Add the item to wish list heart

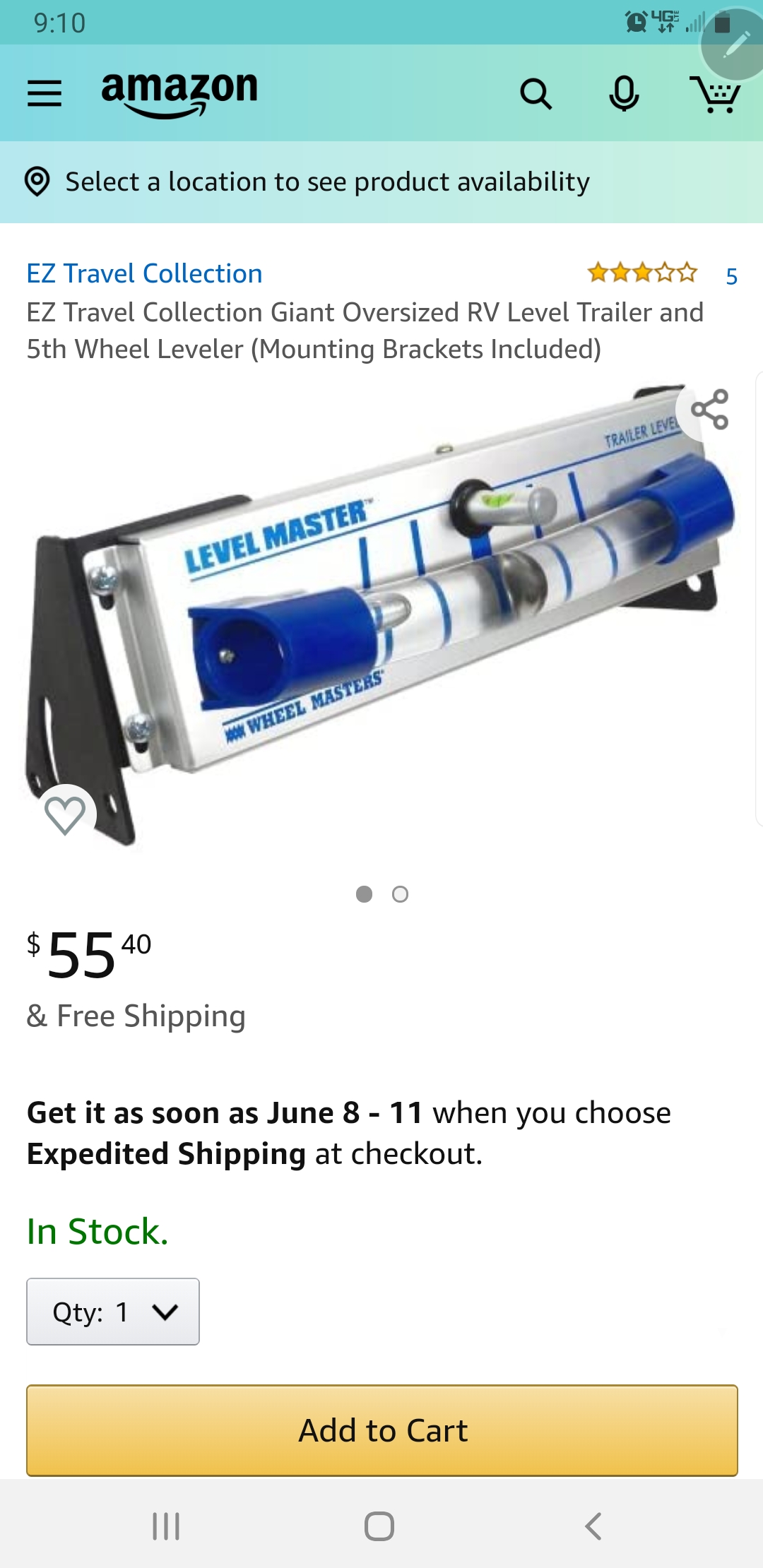coord(65,815)
